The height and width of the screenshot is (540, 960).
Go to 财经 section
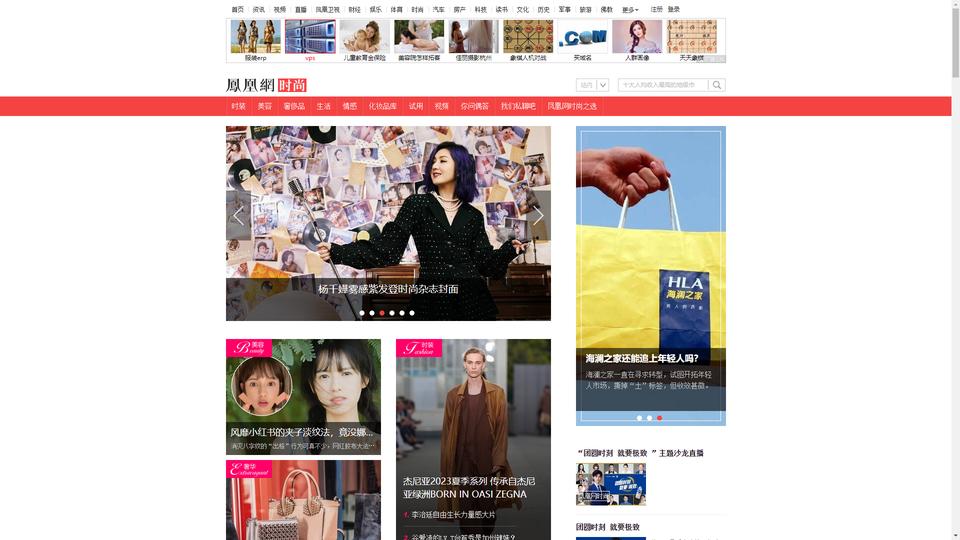pos(354,9)
